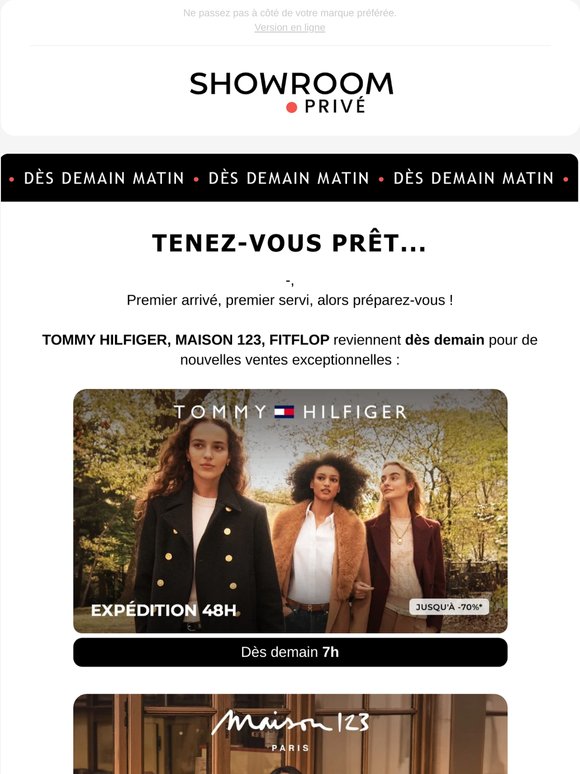Image resolution: width=580 pixels, height=774 pixels.
Task: Open the Maison 123 Paris sale card
Action: tap(290, 734)
